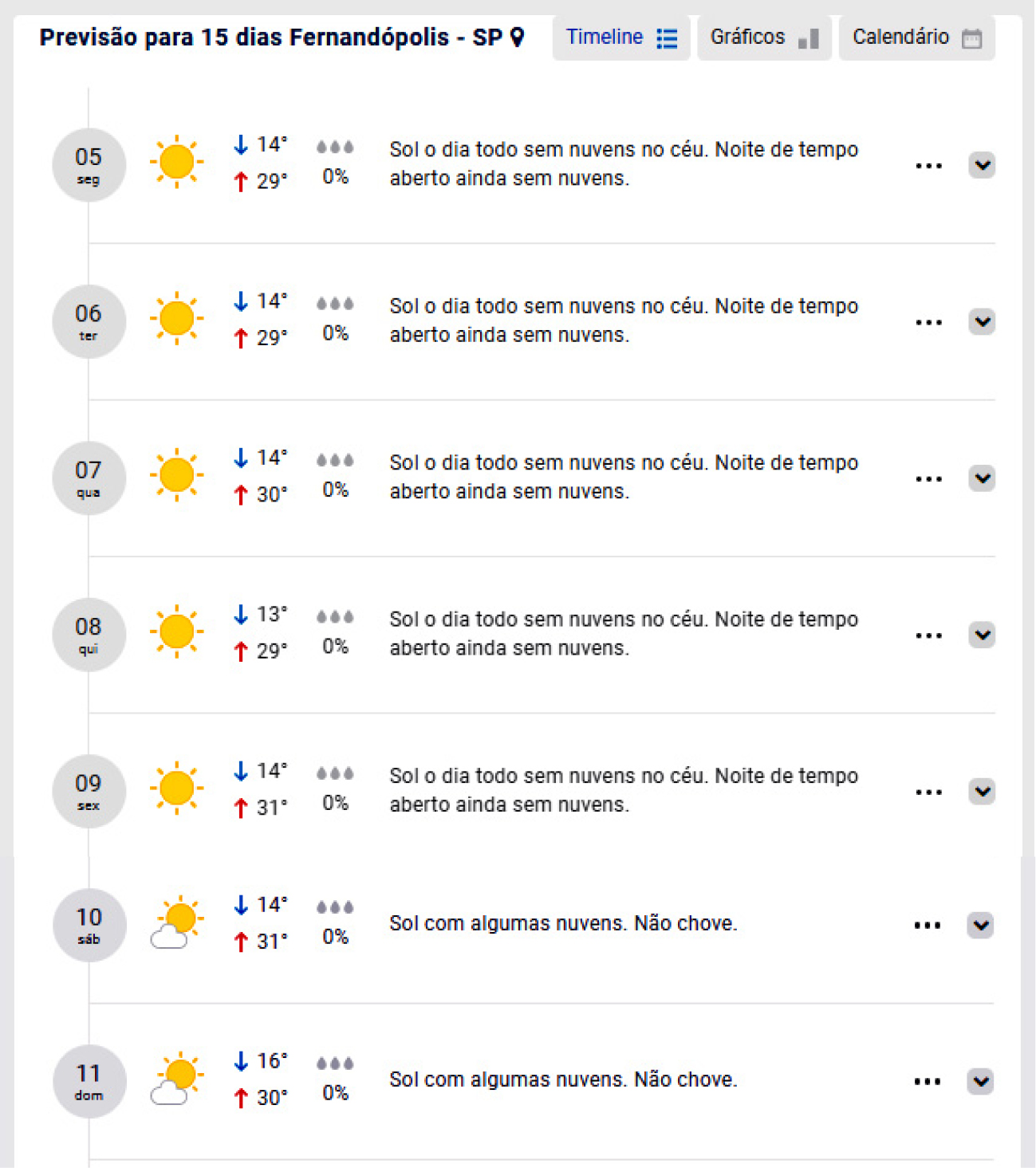Open more options for 09 sex
This screenshot has height=1168, width=1036.
928,792
